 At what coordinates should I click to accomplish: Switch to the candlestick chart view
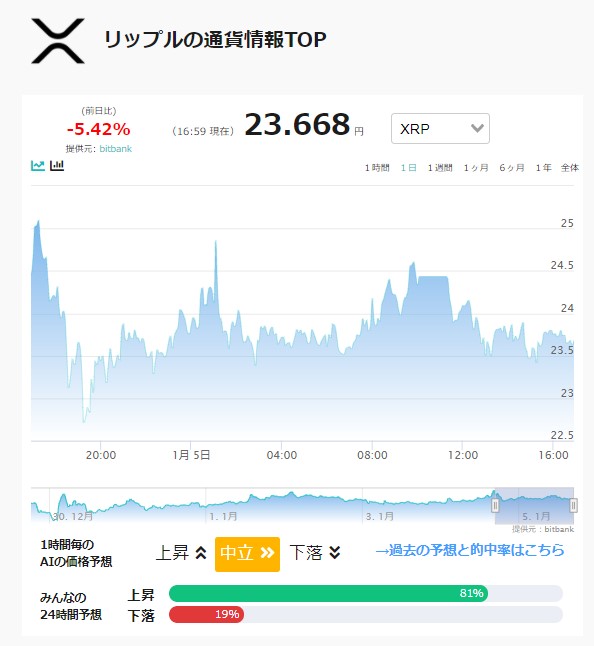click(x=57, y=166)
